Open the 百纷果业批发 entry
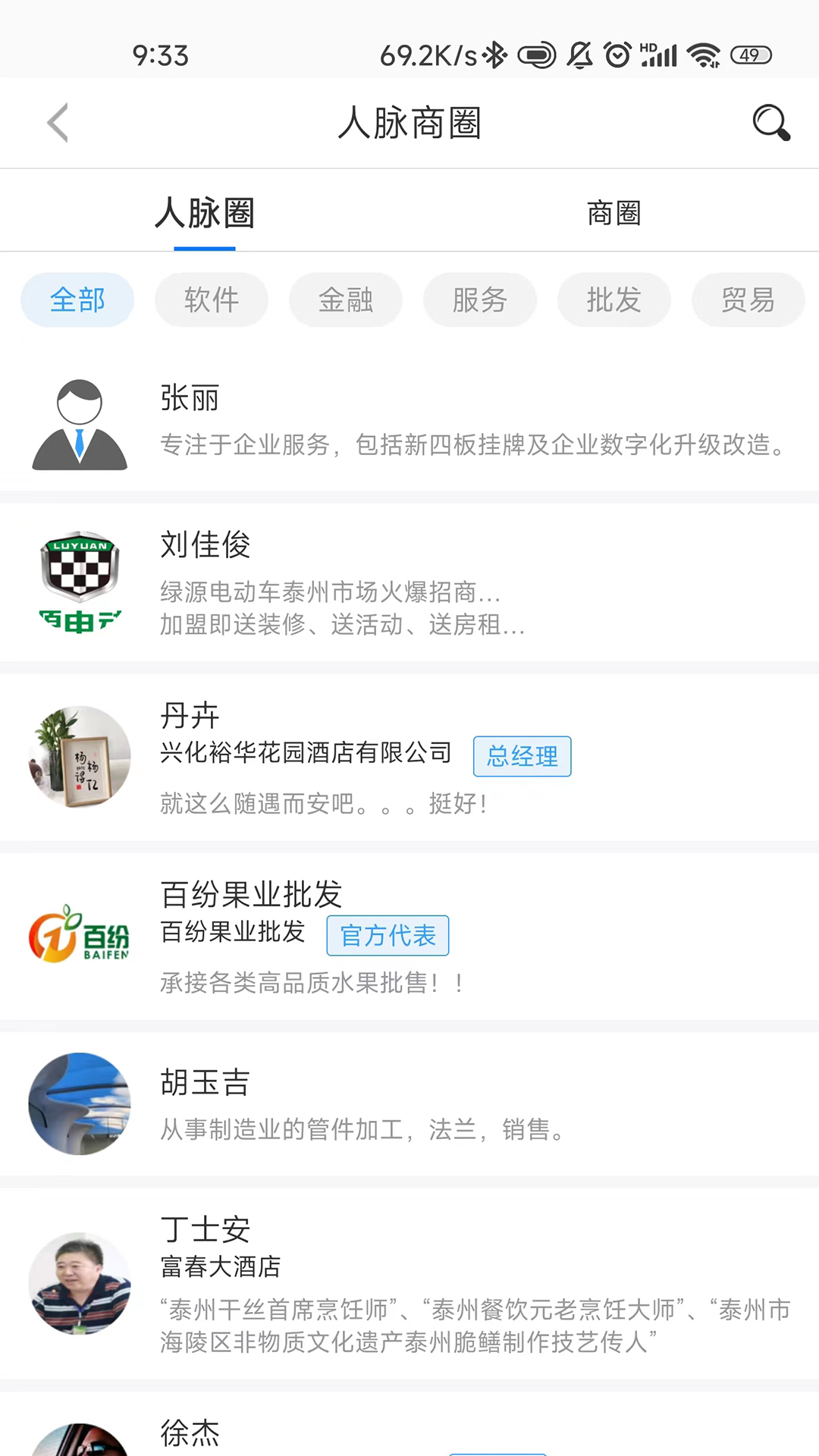819x1456 pixels. [x=409, y=936]
